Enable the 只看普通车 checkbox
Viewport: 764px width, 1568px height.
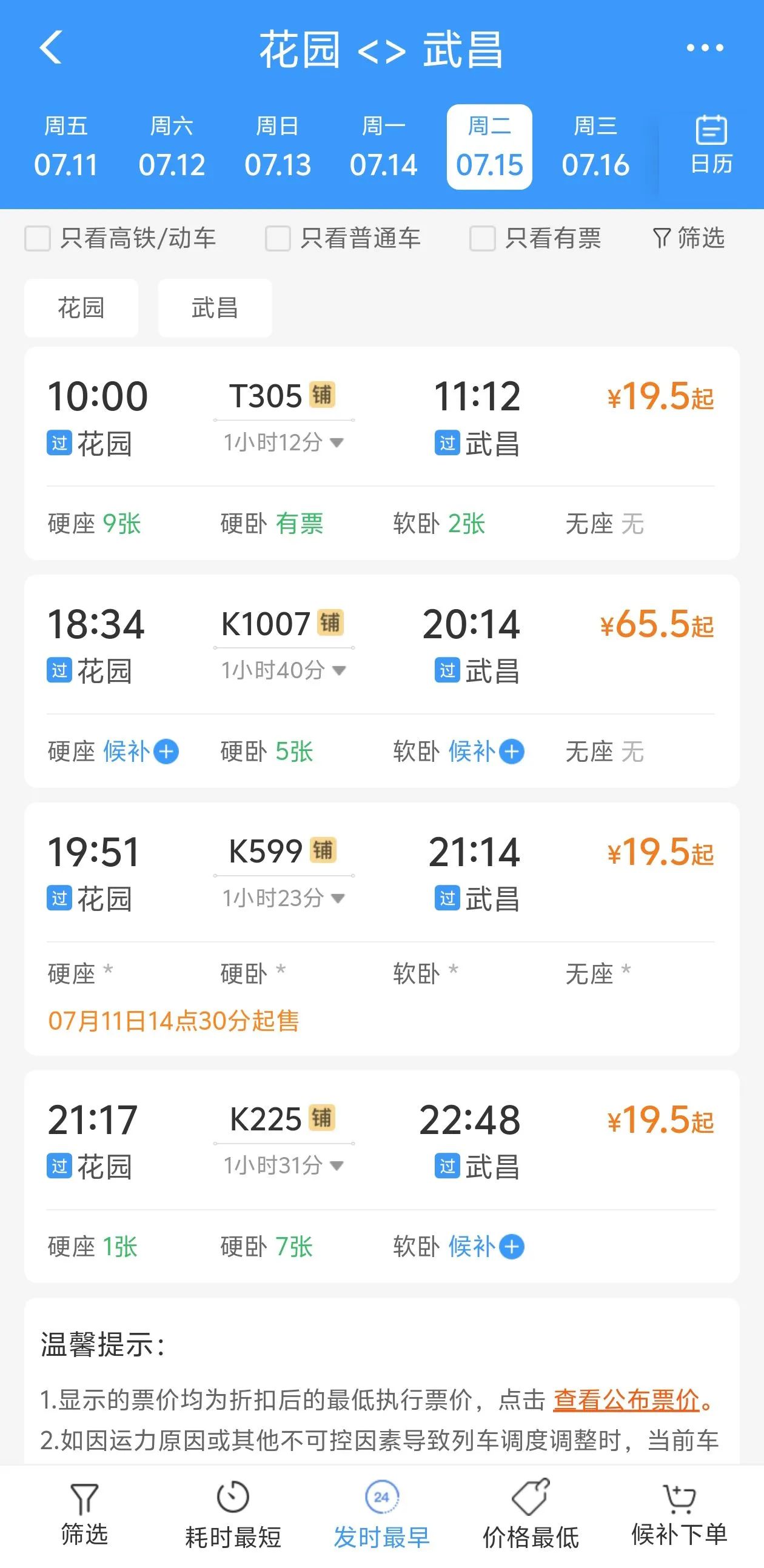[x=278, y=239]
